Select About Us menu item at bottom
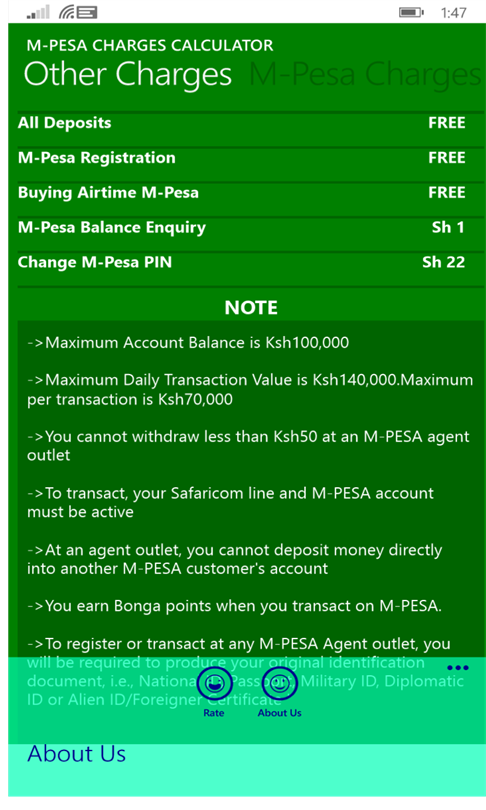 (x=76, y=754)
